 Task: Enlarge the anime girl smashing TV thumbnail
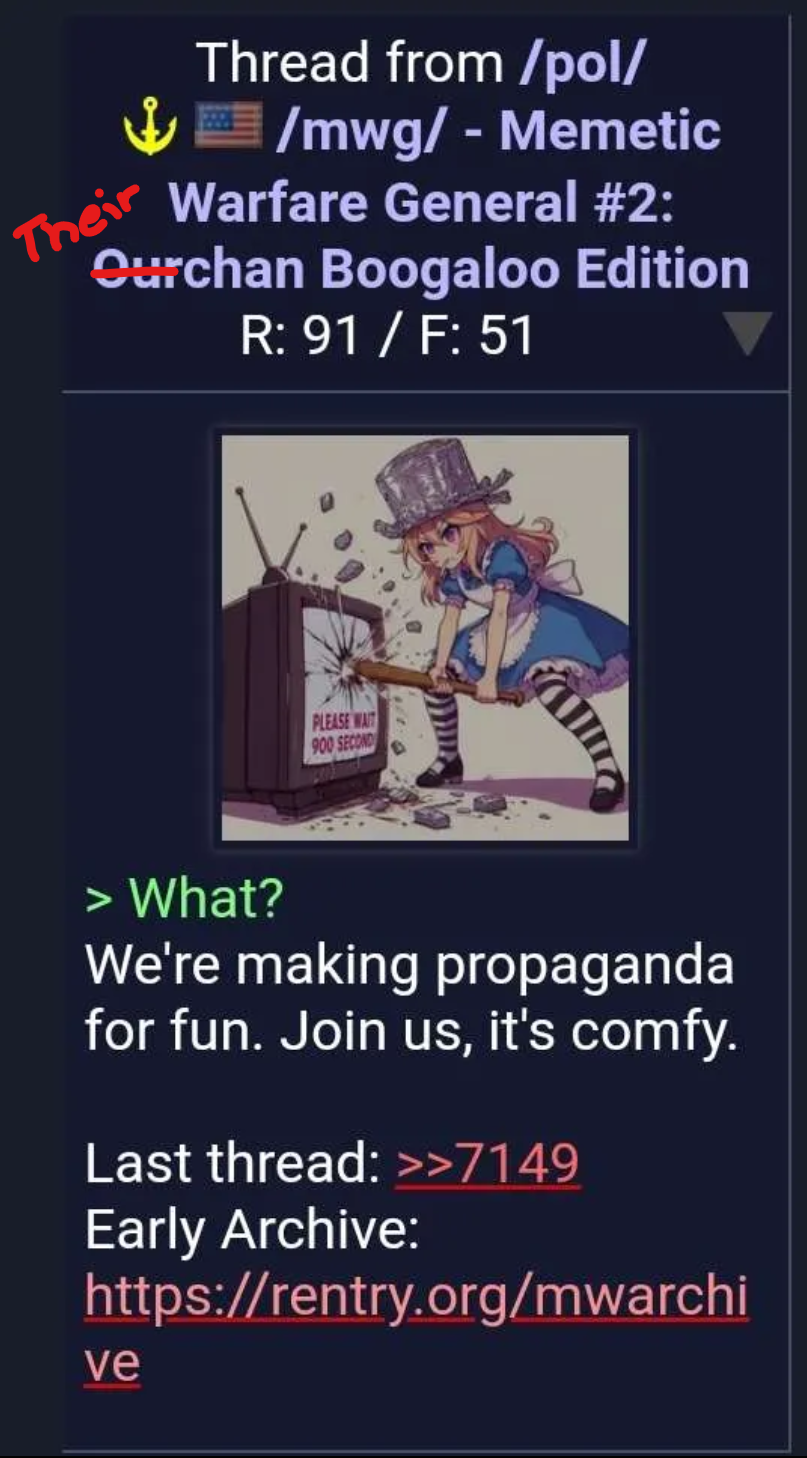(x=425, y=637)
